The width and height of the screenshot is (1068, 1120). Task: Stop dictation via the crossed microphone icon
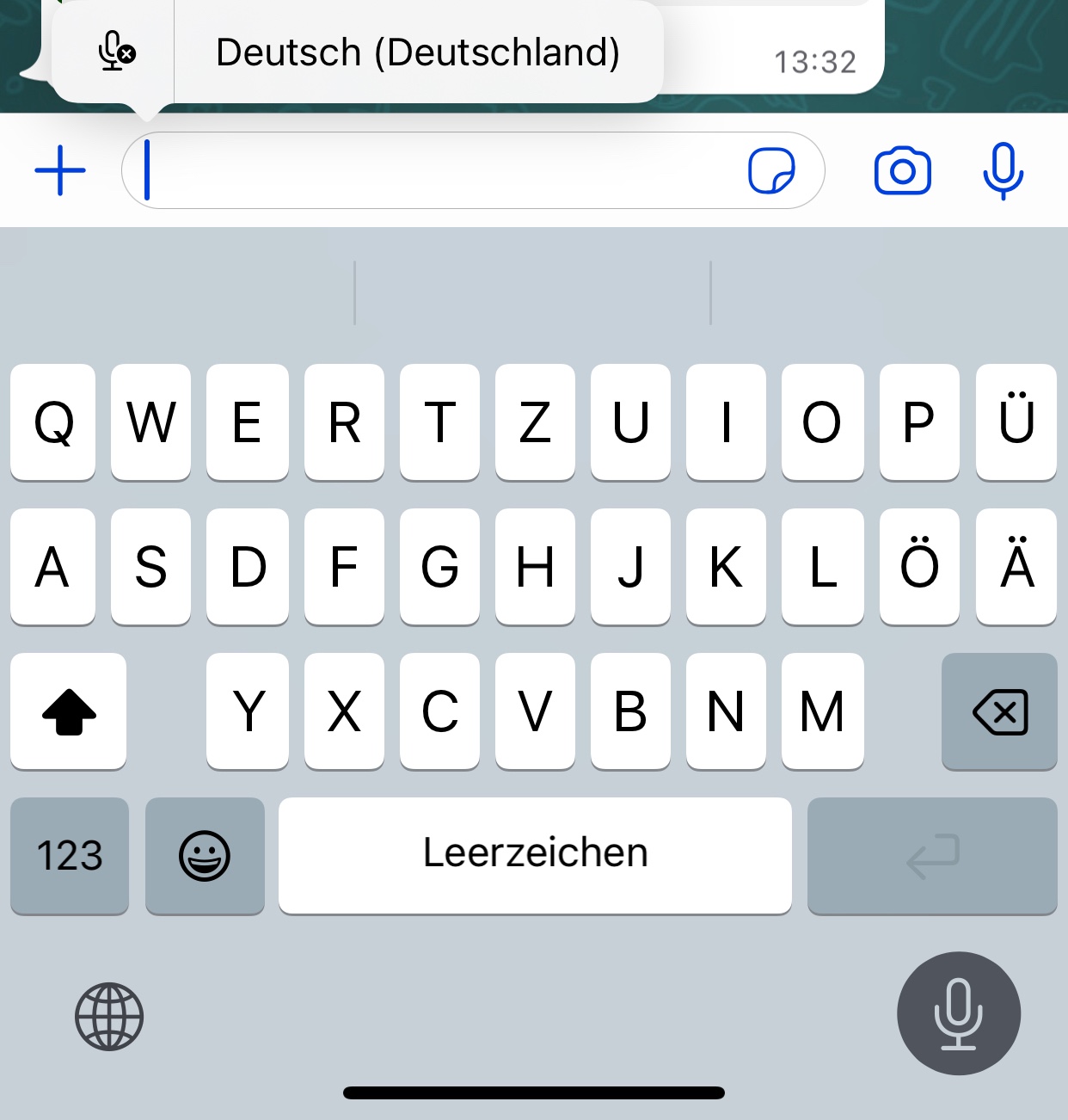point(116,52)
